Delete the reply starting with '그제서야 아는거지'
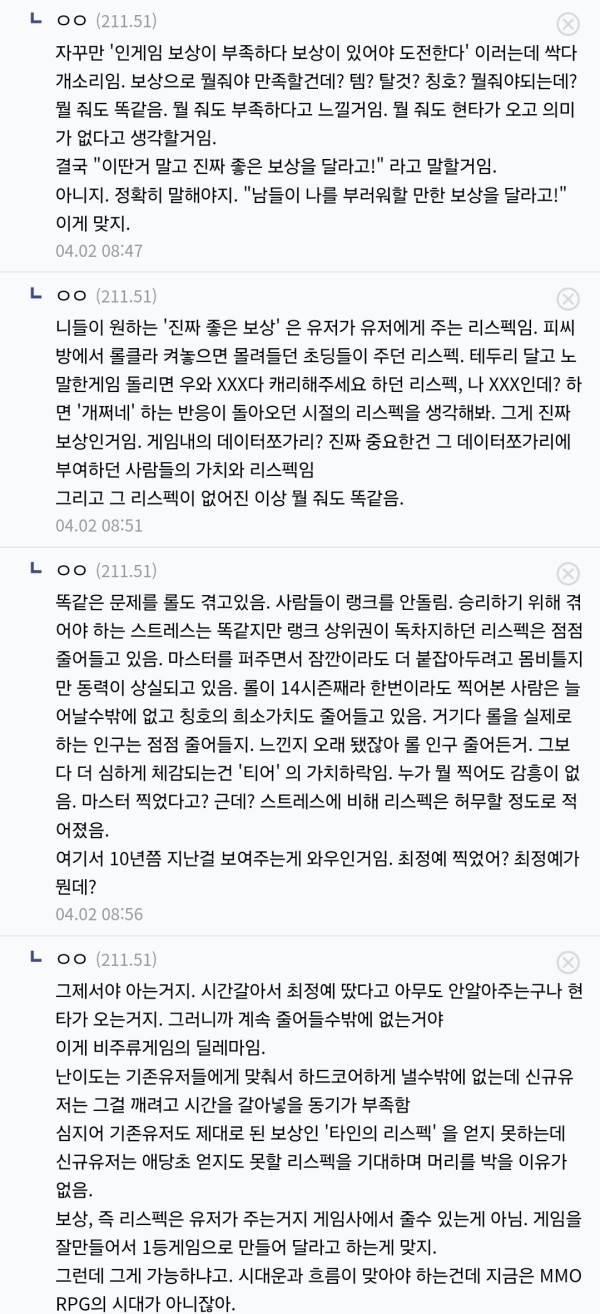600x1314 pixels. 567,962
